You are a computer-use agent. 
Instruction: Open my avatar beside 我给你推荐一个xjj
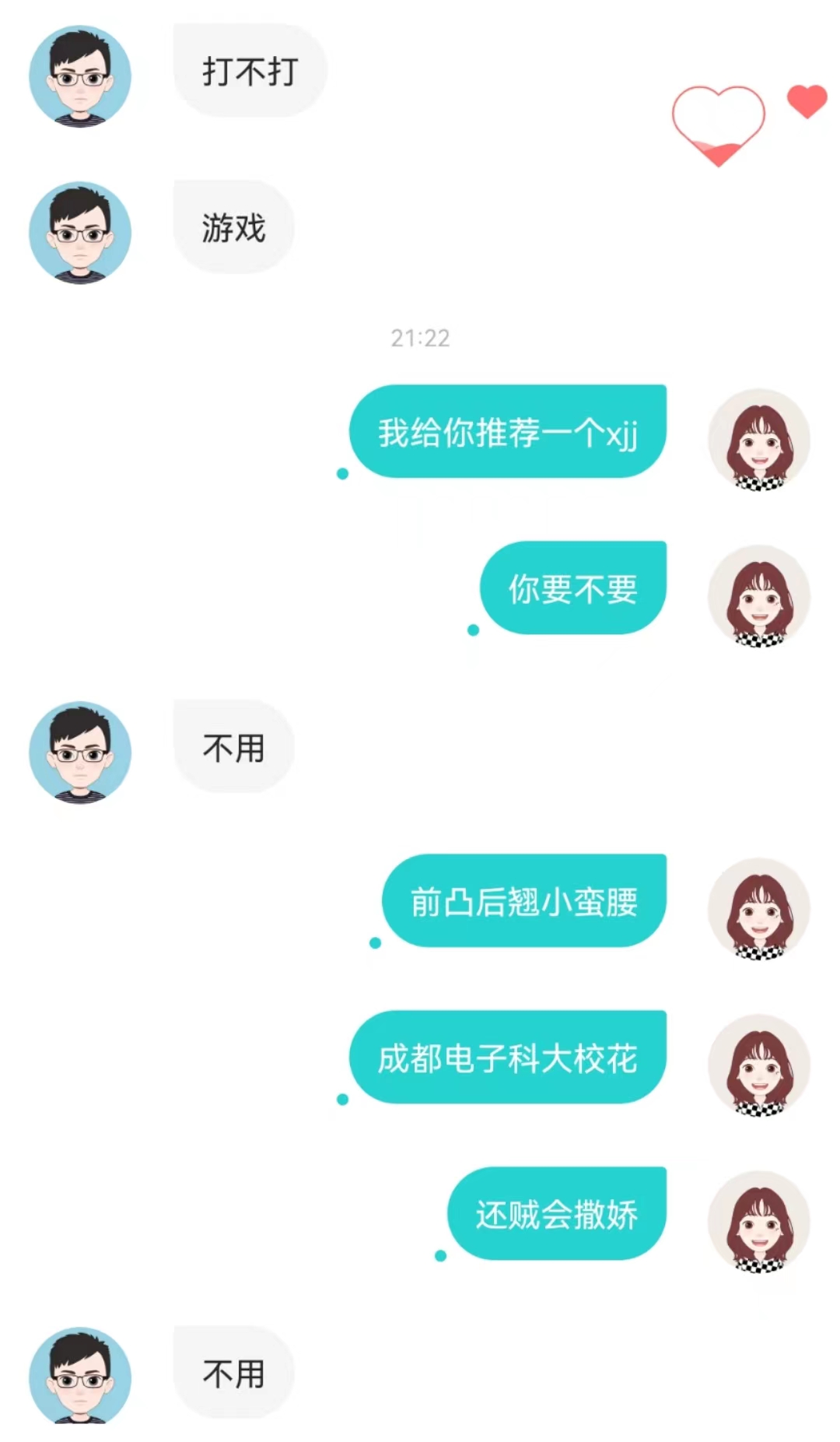759,440
